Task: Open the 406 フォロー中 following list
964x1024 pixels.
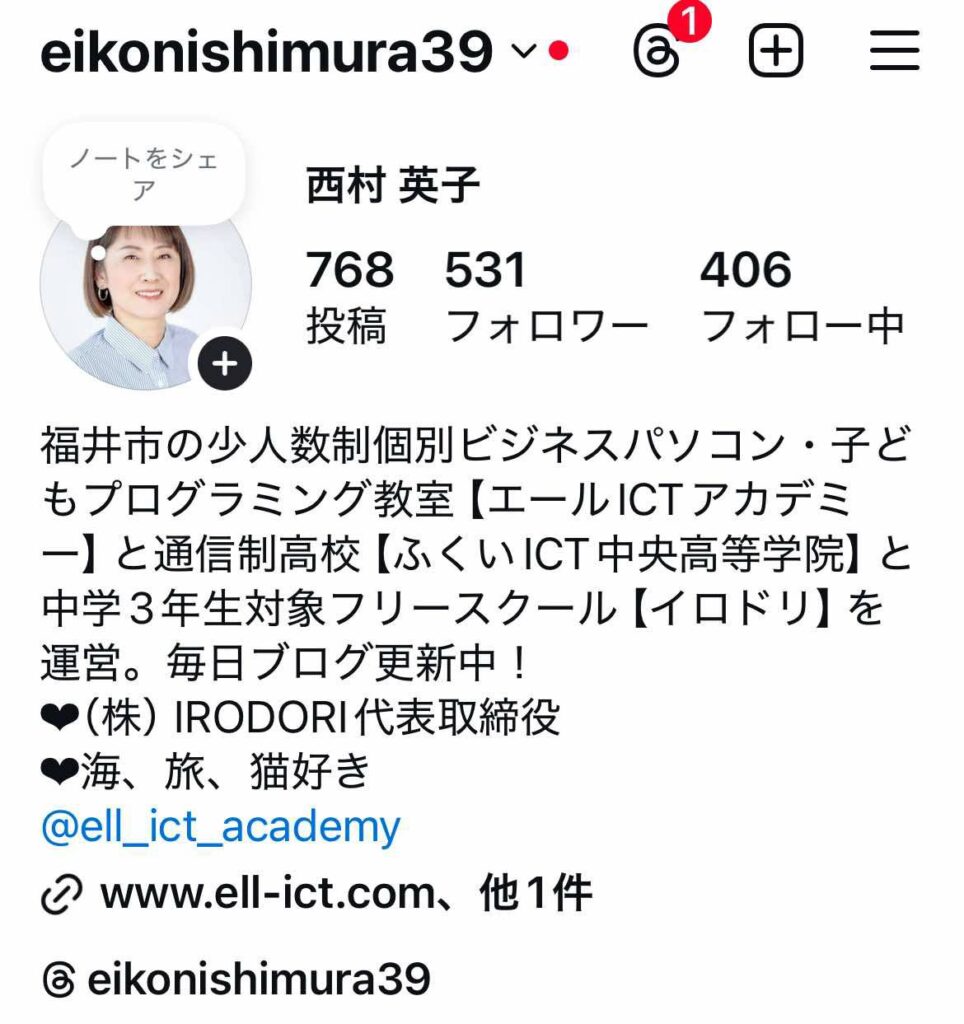Action: click(x=802, y=297)
